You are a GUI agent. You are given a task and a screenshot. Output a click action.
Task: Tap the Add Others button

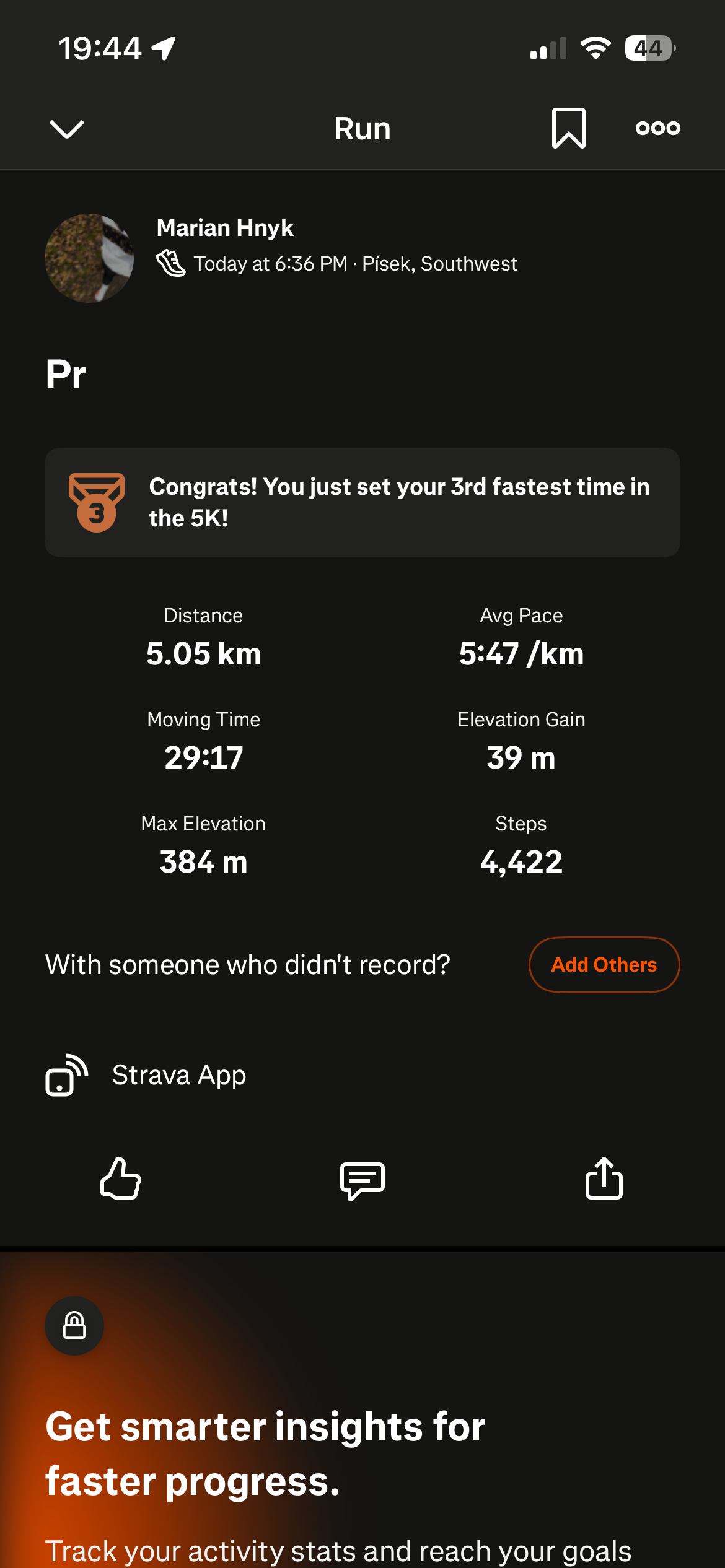pyautogui.click(x=604, y=965)
